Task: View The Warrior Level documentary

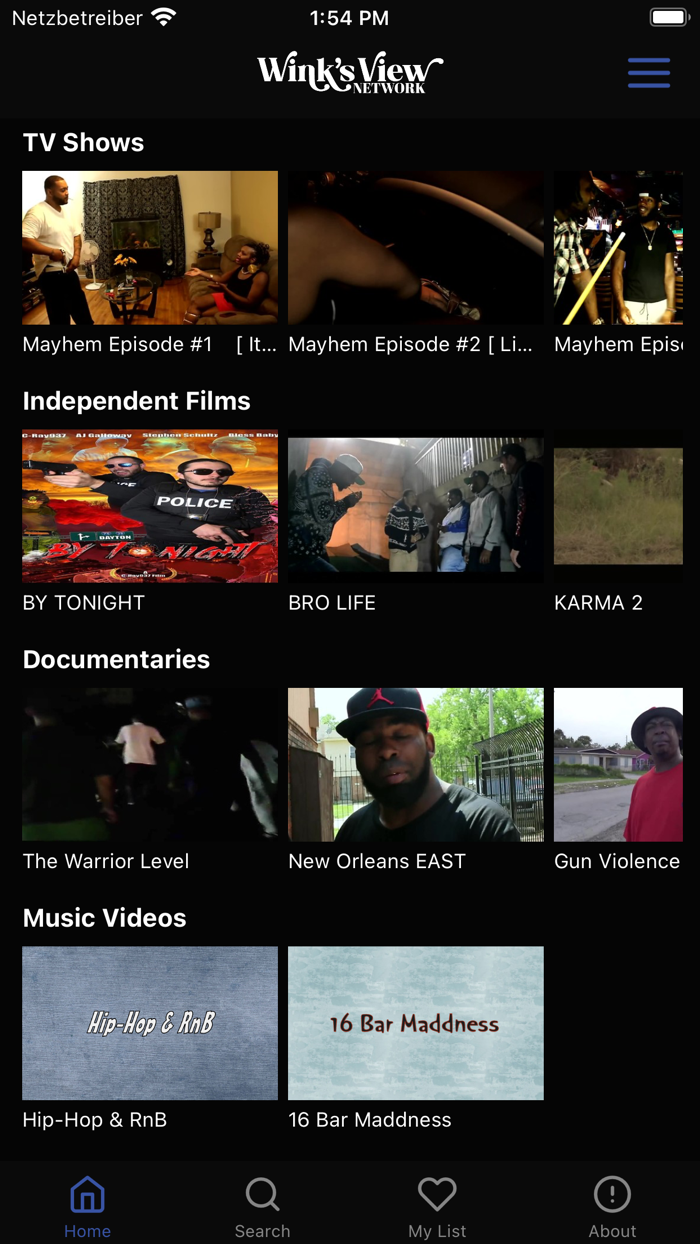Action: pos(150,764)
